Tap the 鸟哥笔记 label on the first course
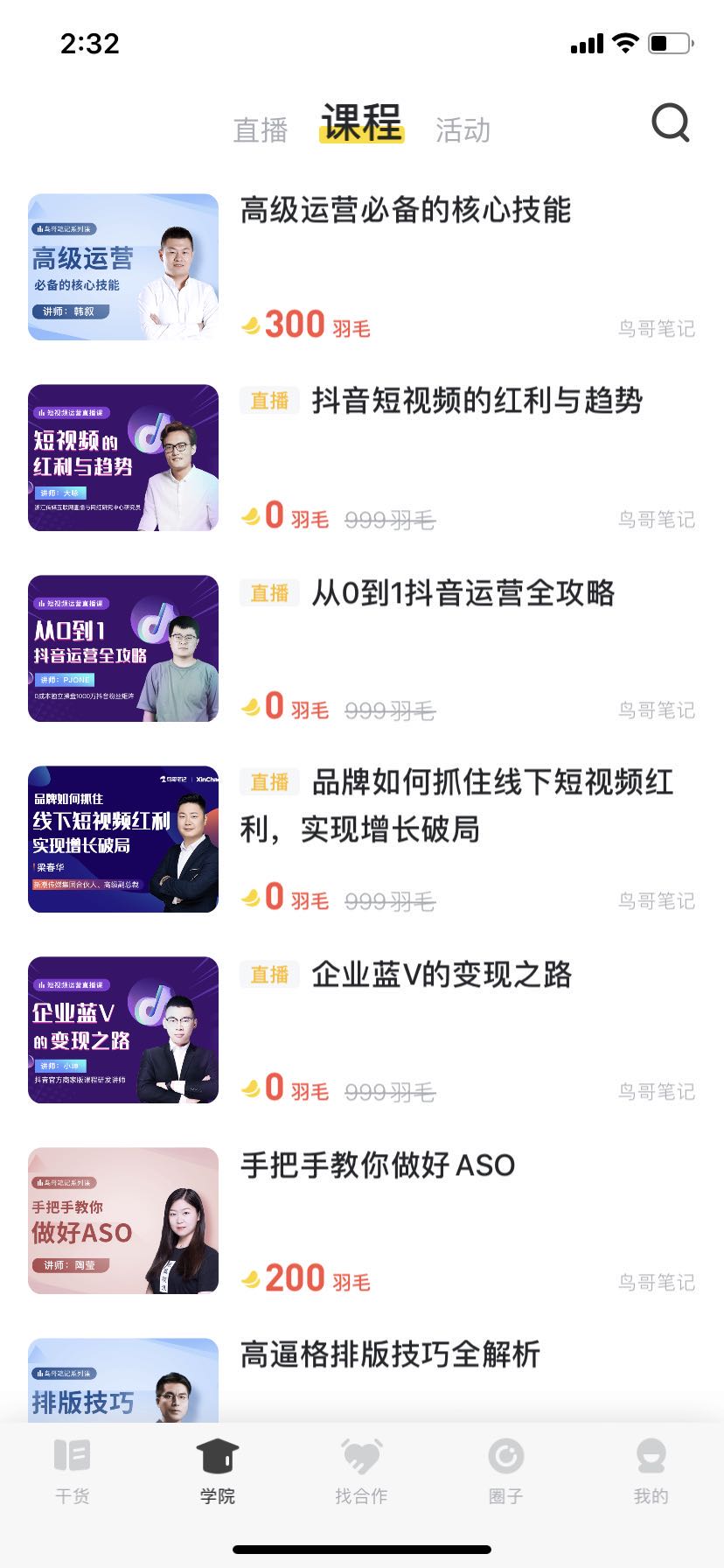 coord(655,329)
